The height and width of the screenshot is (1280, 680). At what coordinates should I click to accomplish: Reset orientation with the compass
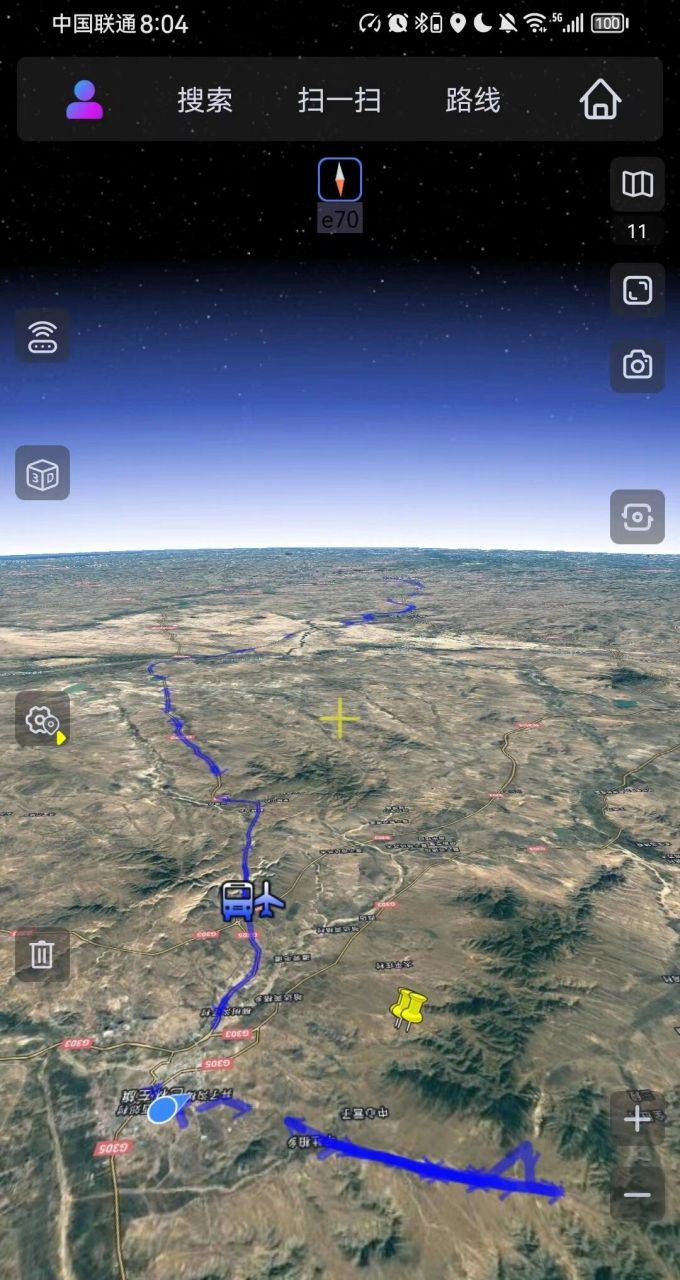[340, 180]
